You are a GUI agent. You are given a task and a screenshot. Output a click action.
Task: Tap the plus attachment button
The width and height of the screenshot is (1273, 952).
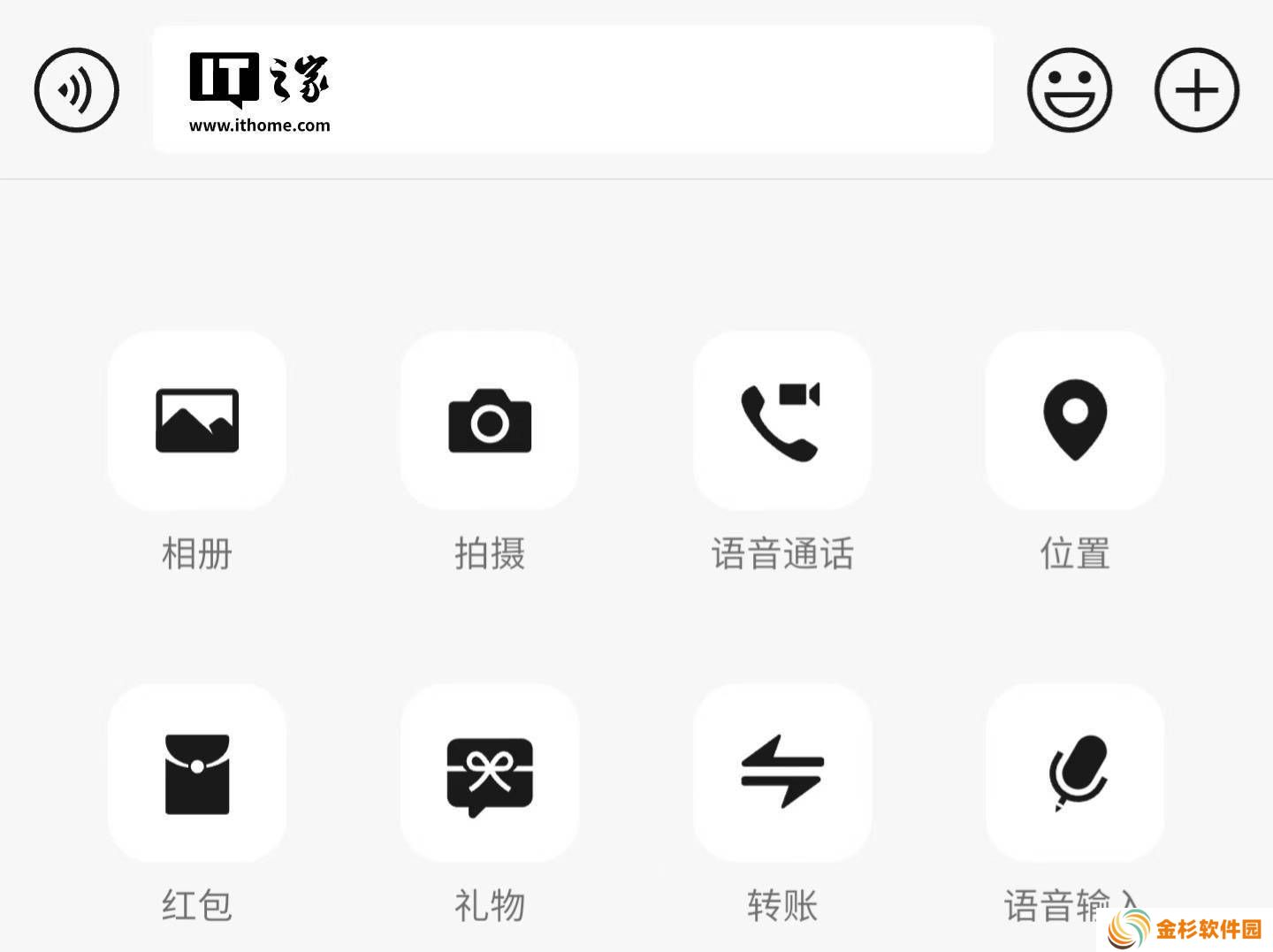(x=1197, y=90)
